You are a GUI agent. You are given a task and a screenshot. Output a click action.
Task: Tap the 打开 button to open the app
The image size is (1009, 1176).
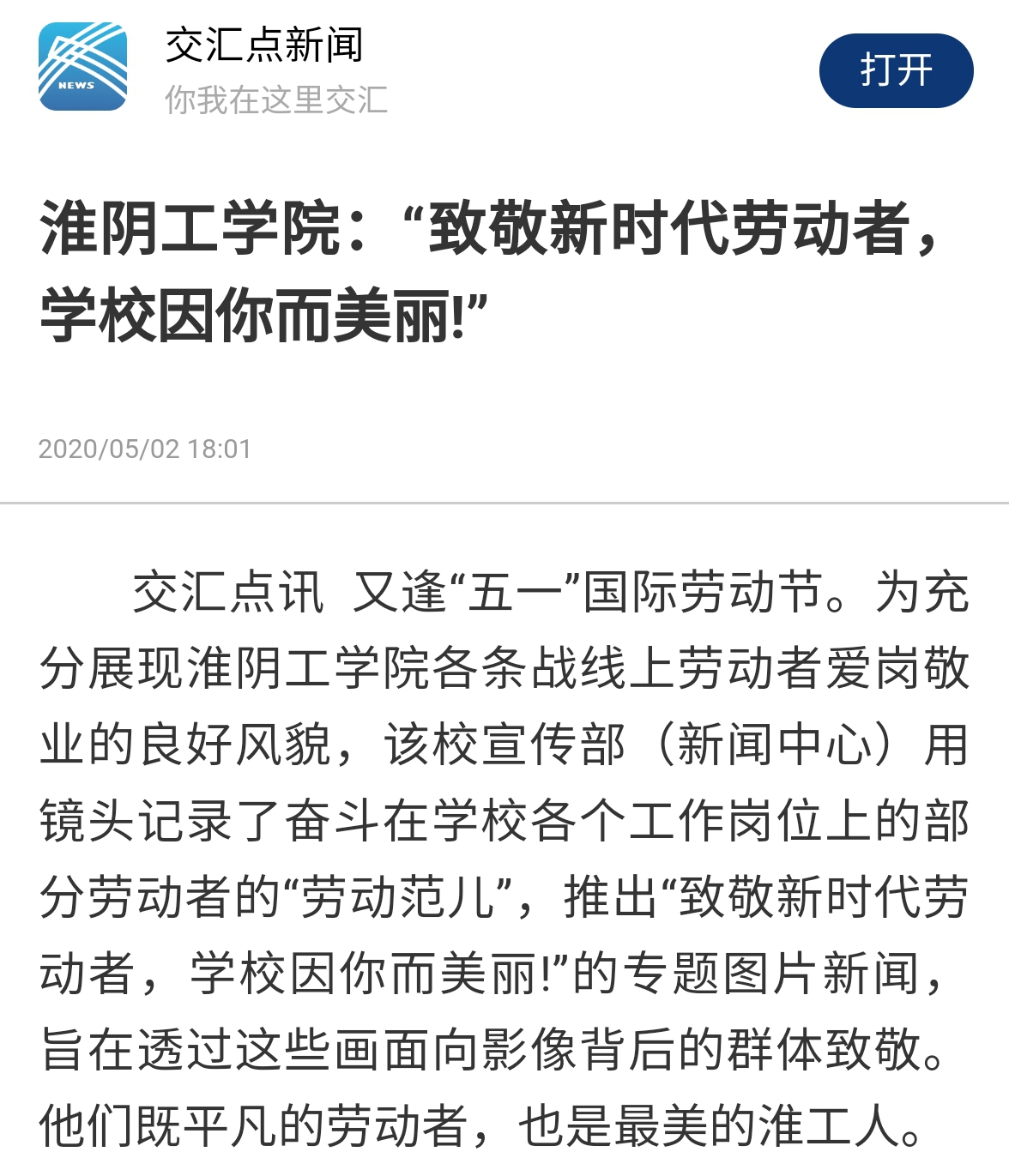896,70
